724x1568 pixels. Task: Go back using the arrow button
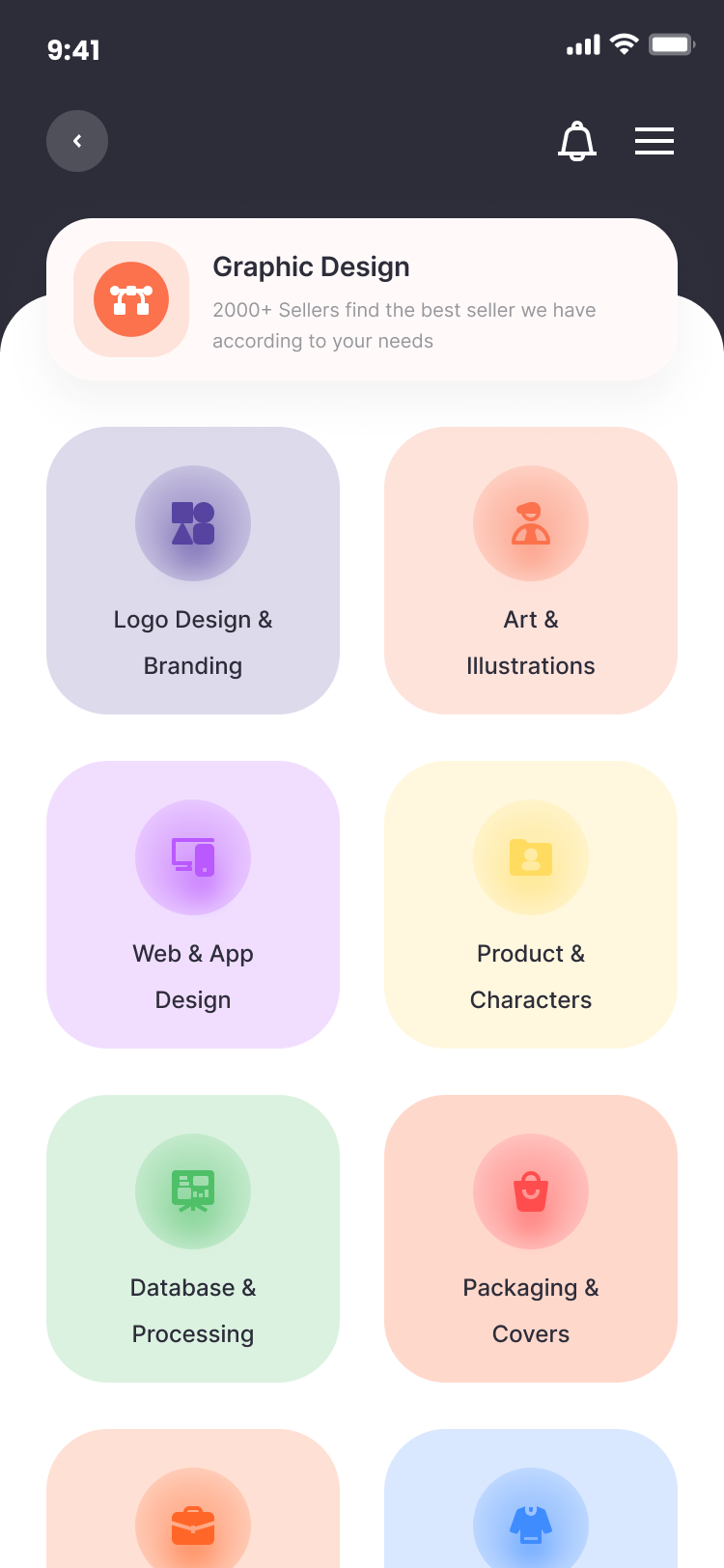(x=77, y=141)
